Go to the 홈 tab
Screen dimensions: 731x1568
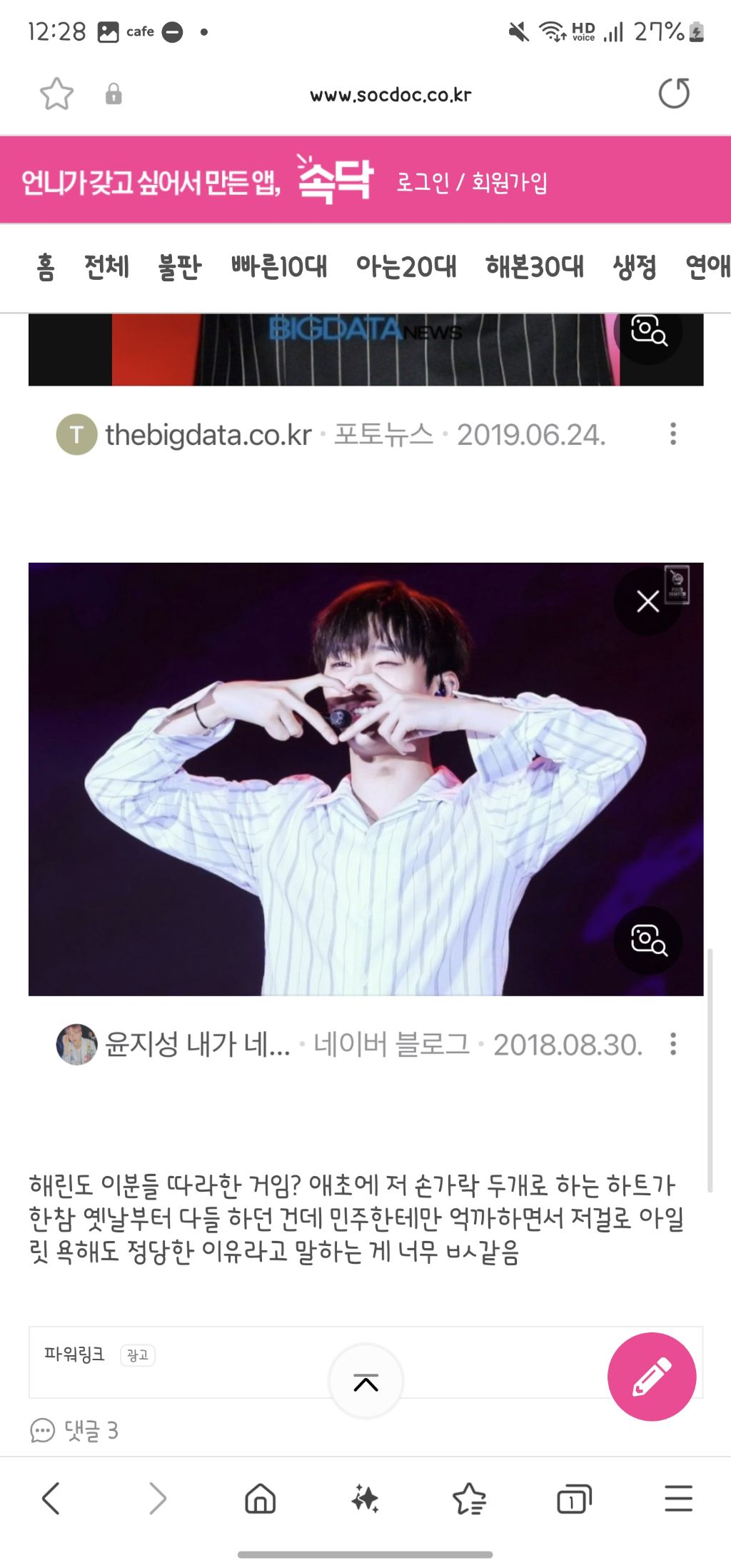tap(46, 267)
